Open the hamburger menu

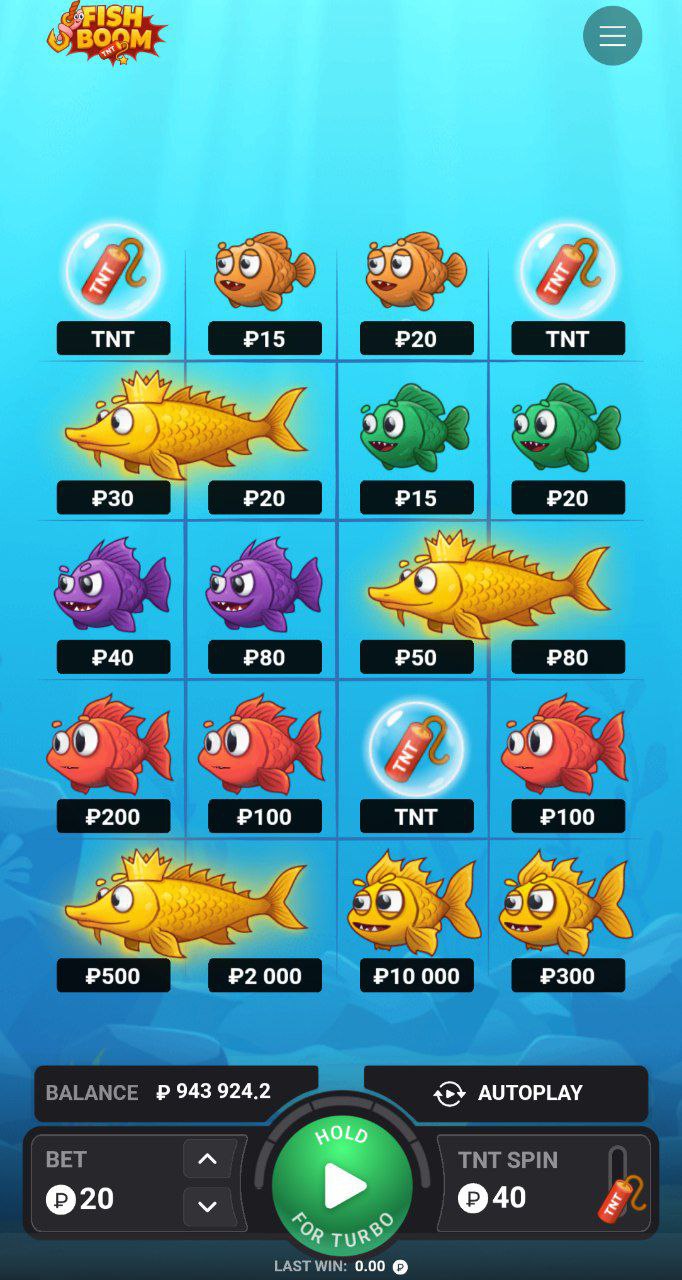click(x=612, y=36)
